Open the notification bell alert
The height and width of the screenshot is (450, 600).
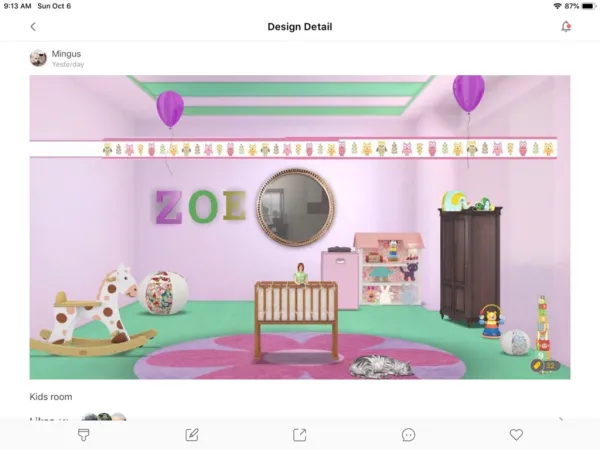click(566, 26)
